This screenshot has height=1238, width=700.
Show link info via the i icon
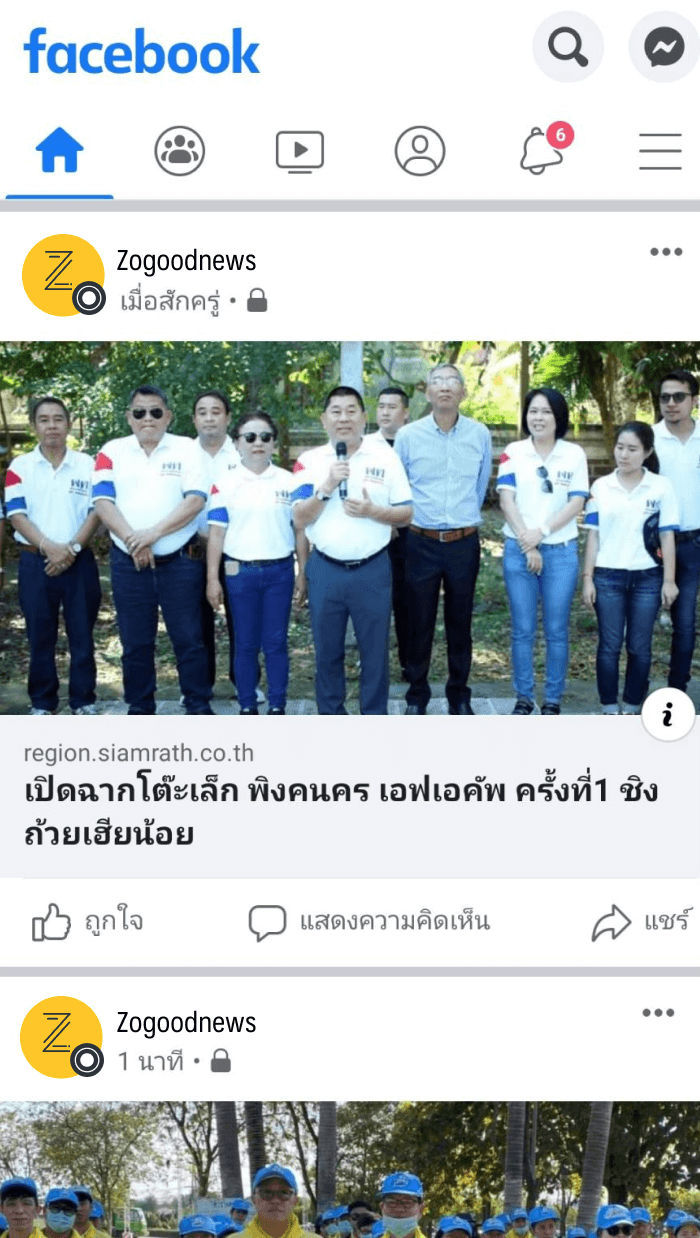click(x=667, y=714)
